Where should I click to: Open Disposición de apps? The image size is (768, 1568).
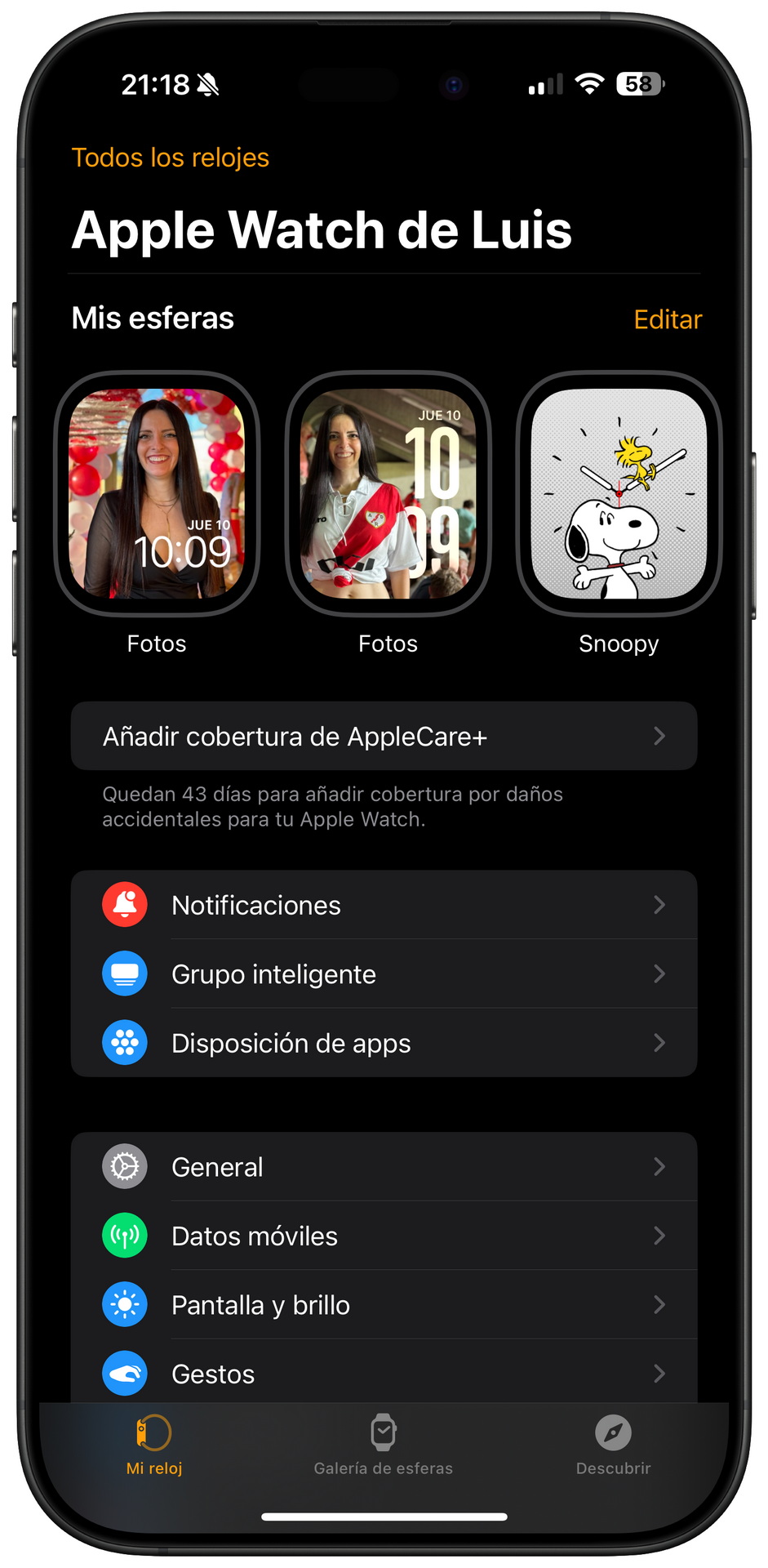(x=384, y=1043)
